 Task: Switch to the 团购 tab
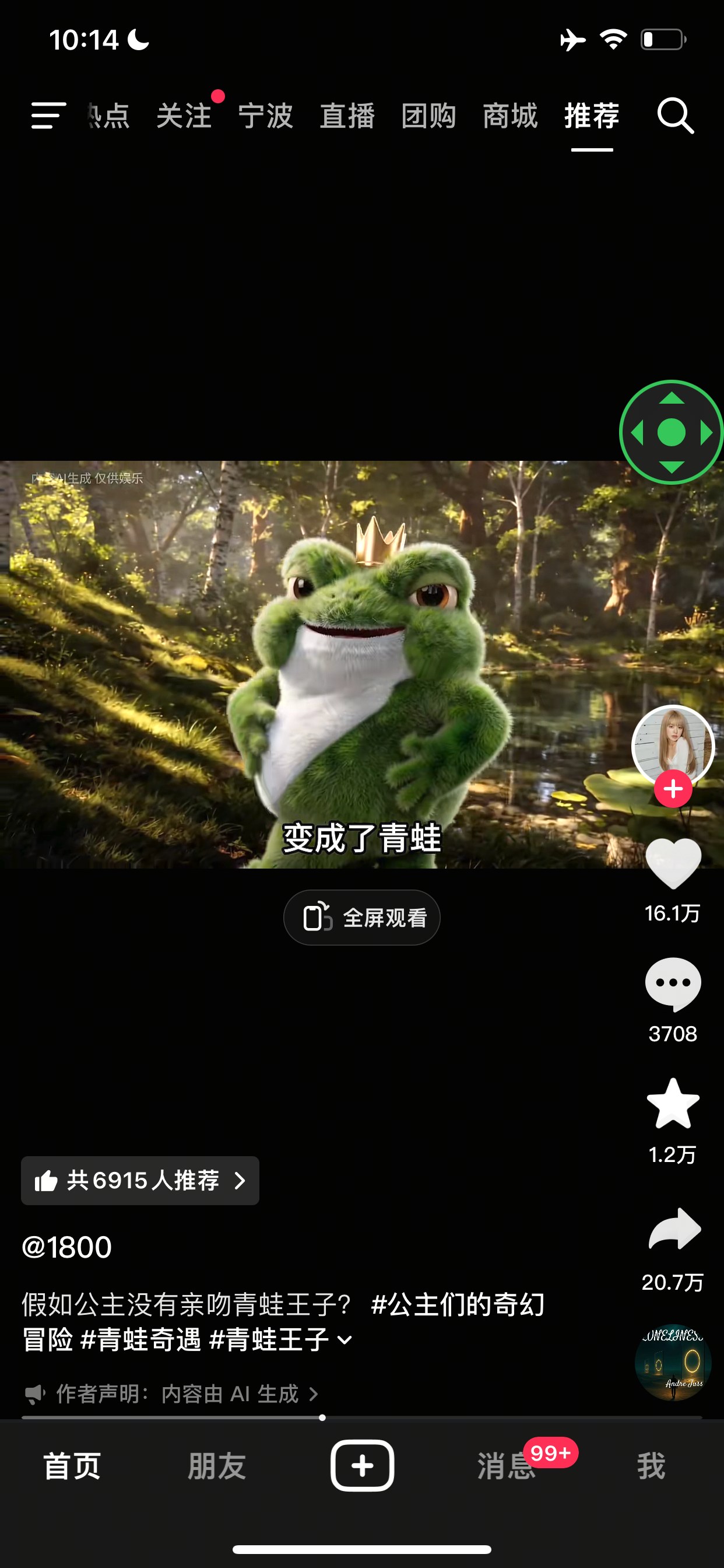tap(428, 116)
